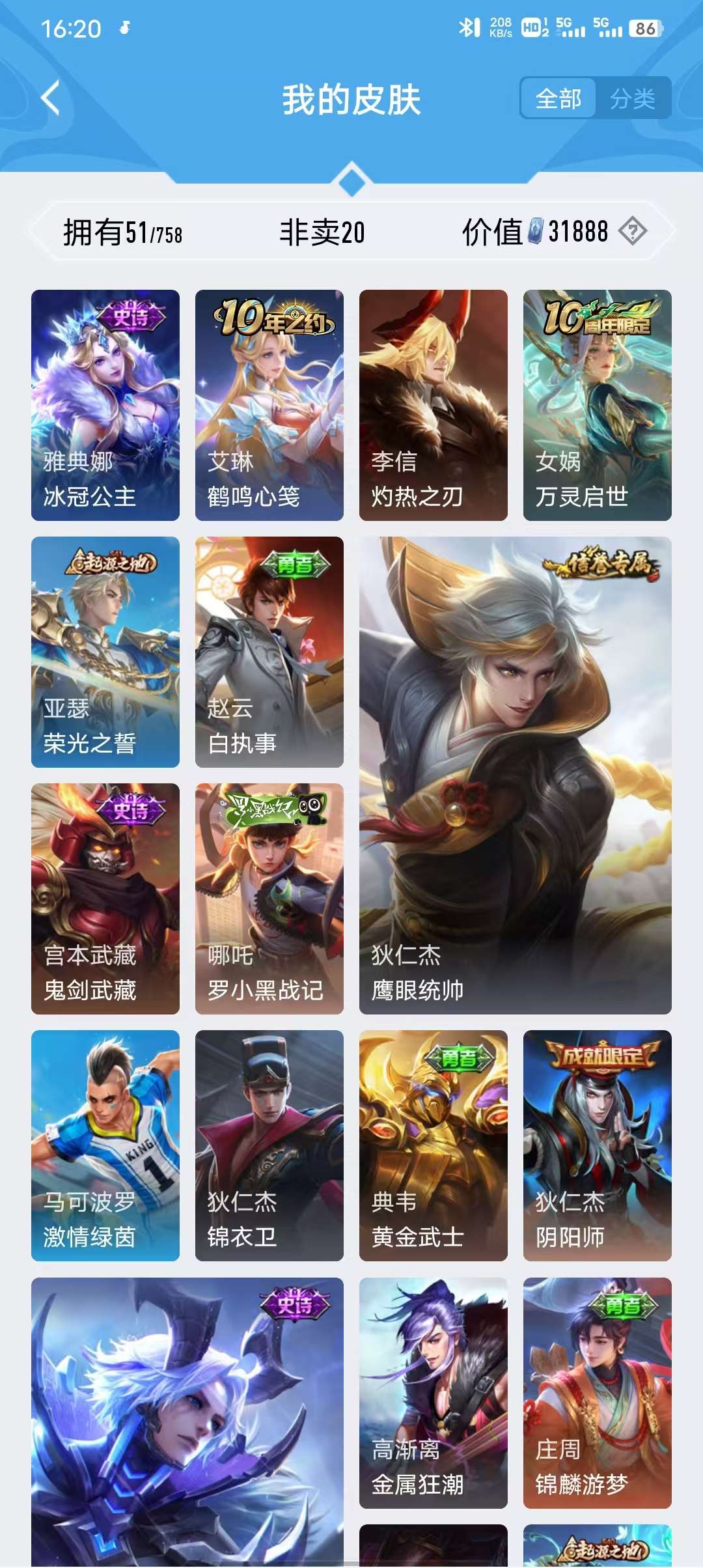View 宫本武藏 鬼剑武藏 skin
703x1568 pixels.
click(105, 899)
